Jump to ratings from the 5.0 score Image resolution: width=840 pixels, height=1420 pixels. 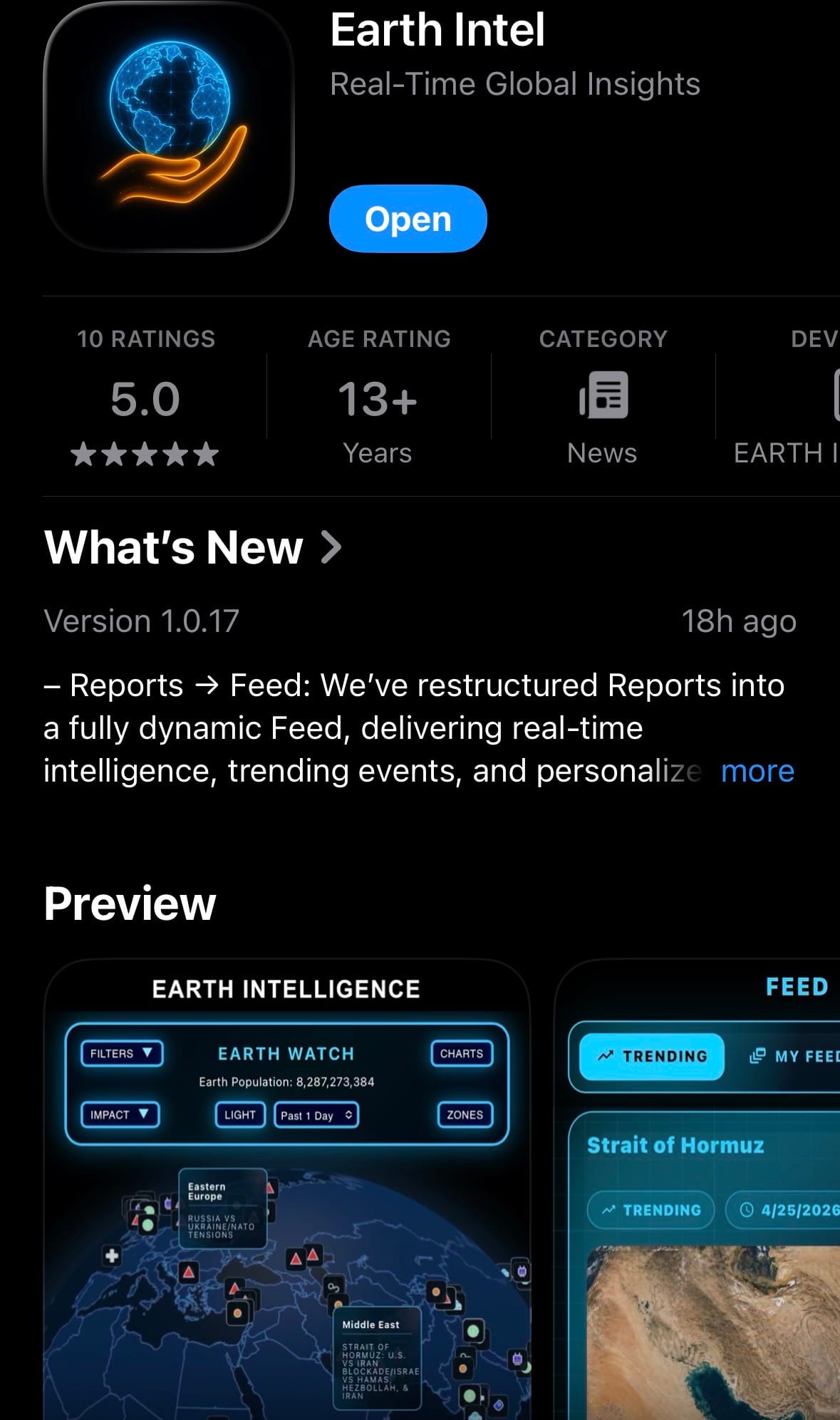click(145, 398)
